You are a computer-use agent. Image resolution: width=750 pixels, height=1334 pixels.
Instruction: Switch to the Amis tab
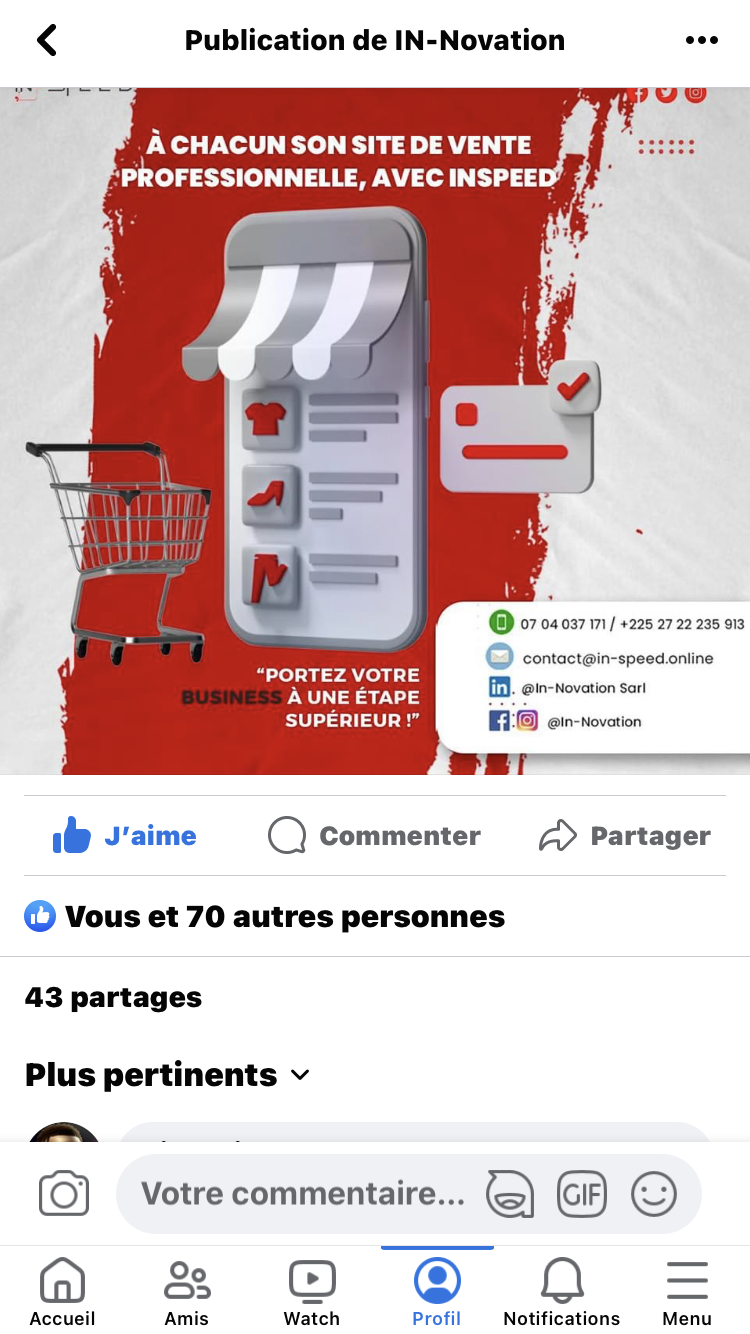[187, 1291]
